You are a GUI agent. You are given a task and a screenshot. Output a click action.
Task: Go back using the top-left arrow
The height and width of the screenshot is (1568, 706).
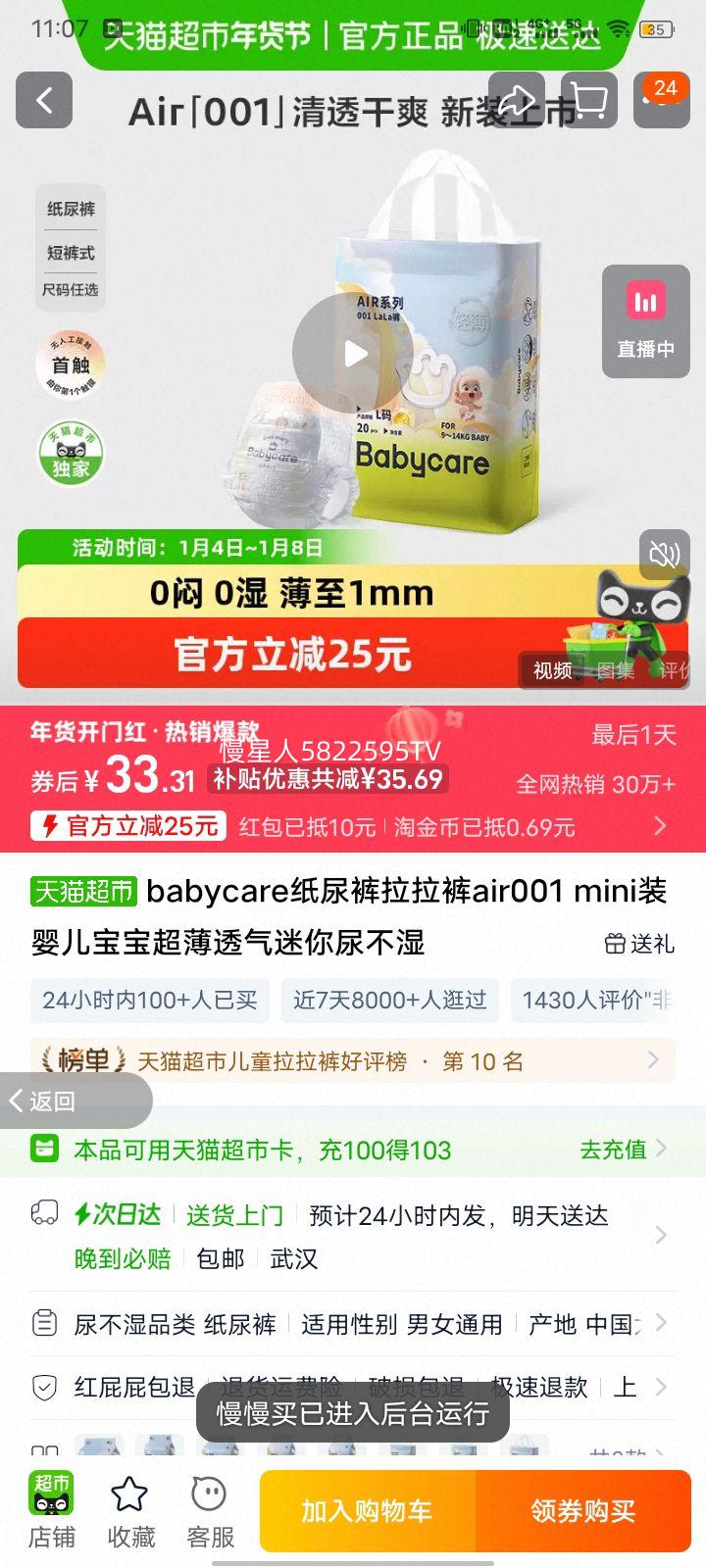(x=43, y=102)
